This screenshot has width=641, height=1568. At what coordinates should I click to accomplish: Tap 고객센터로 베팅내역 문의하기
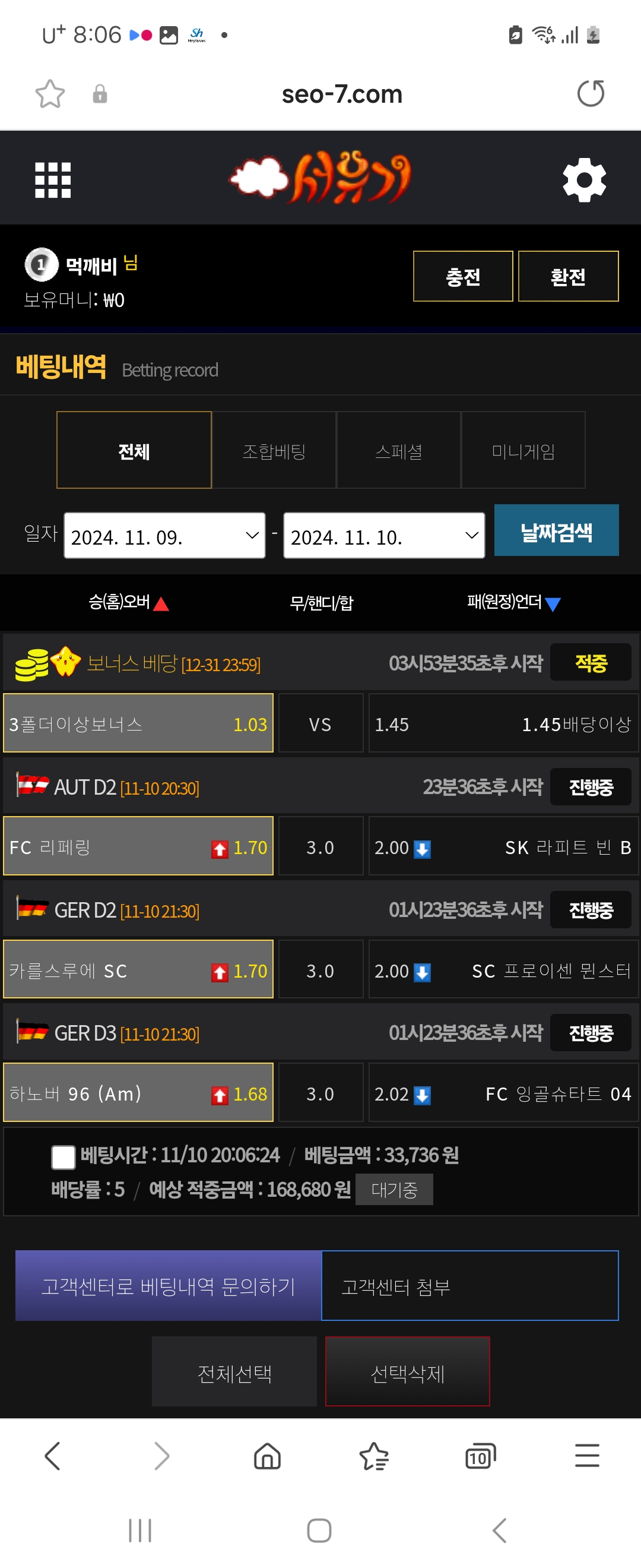click(168, 1286)
